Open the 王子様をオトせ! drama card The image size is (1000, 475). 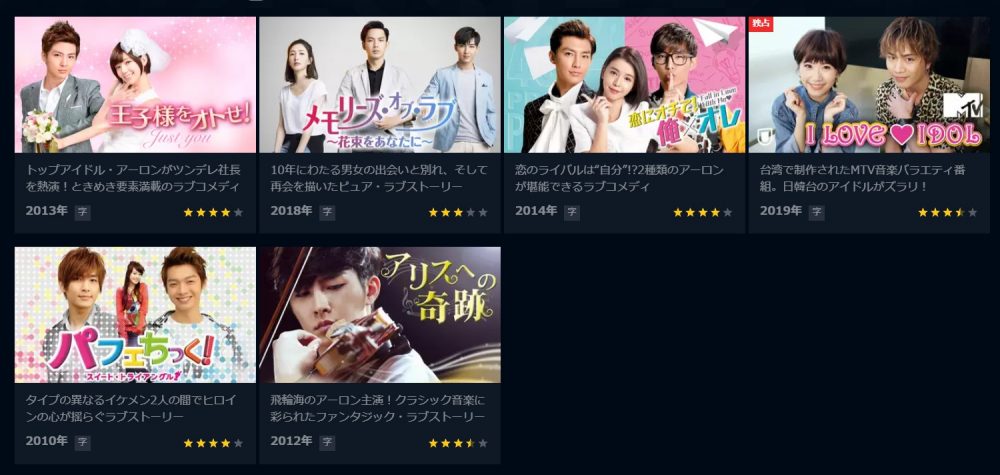(x=135, y=85)
